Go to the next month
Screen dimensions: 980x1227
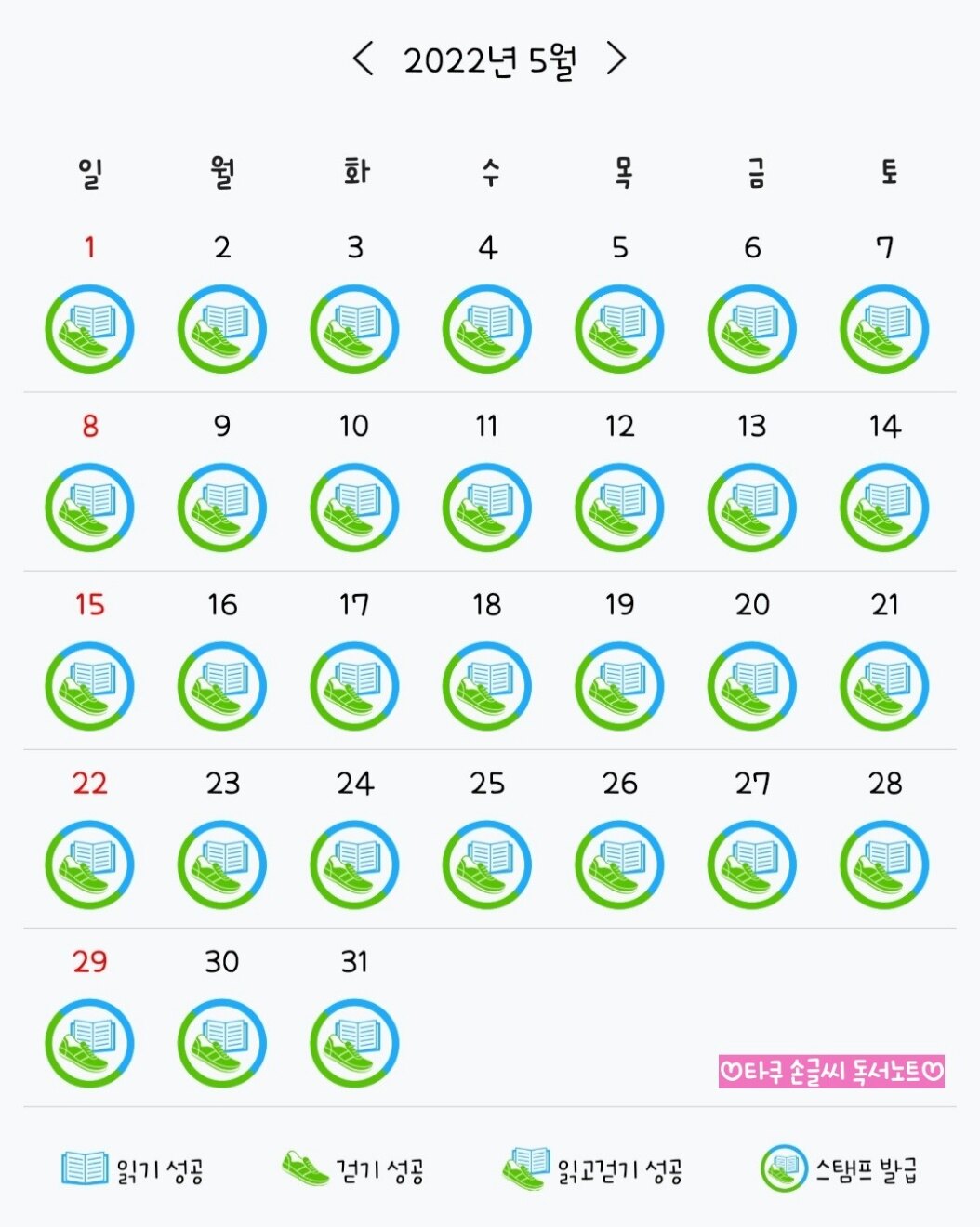point(616,59)
